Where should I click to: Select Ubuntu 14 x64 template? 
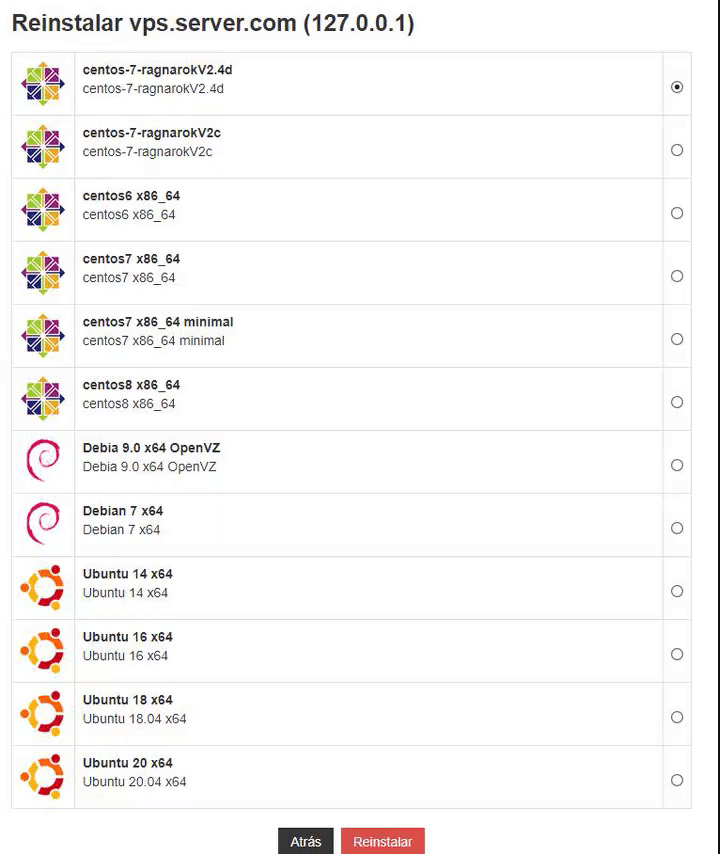point(677,591)
